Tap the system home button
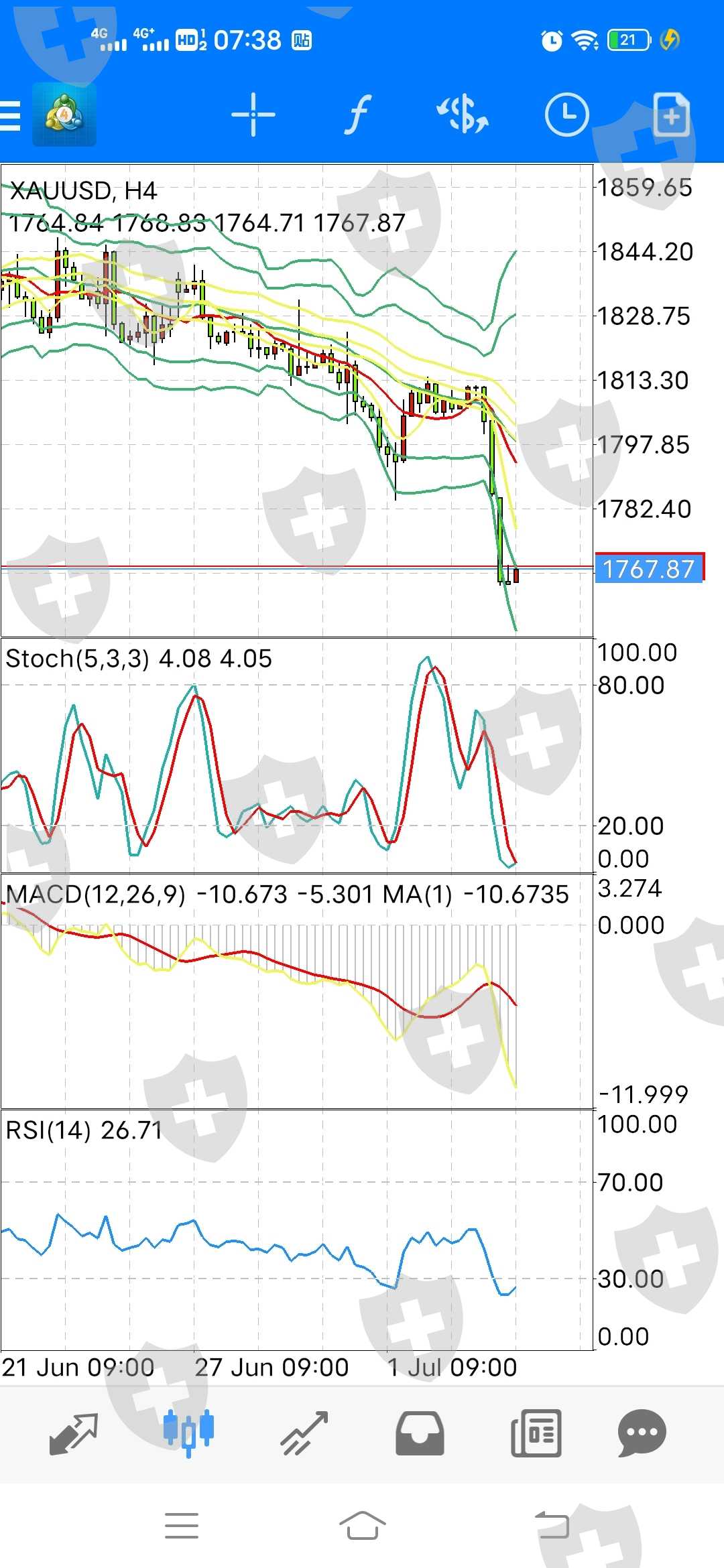The image size is (724, 1568). (x=362, y=1526)
